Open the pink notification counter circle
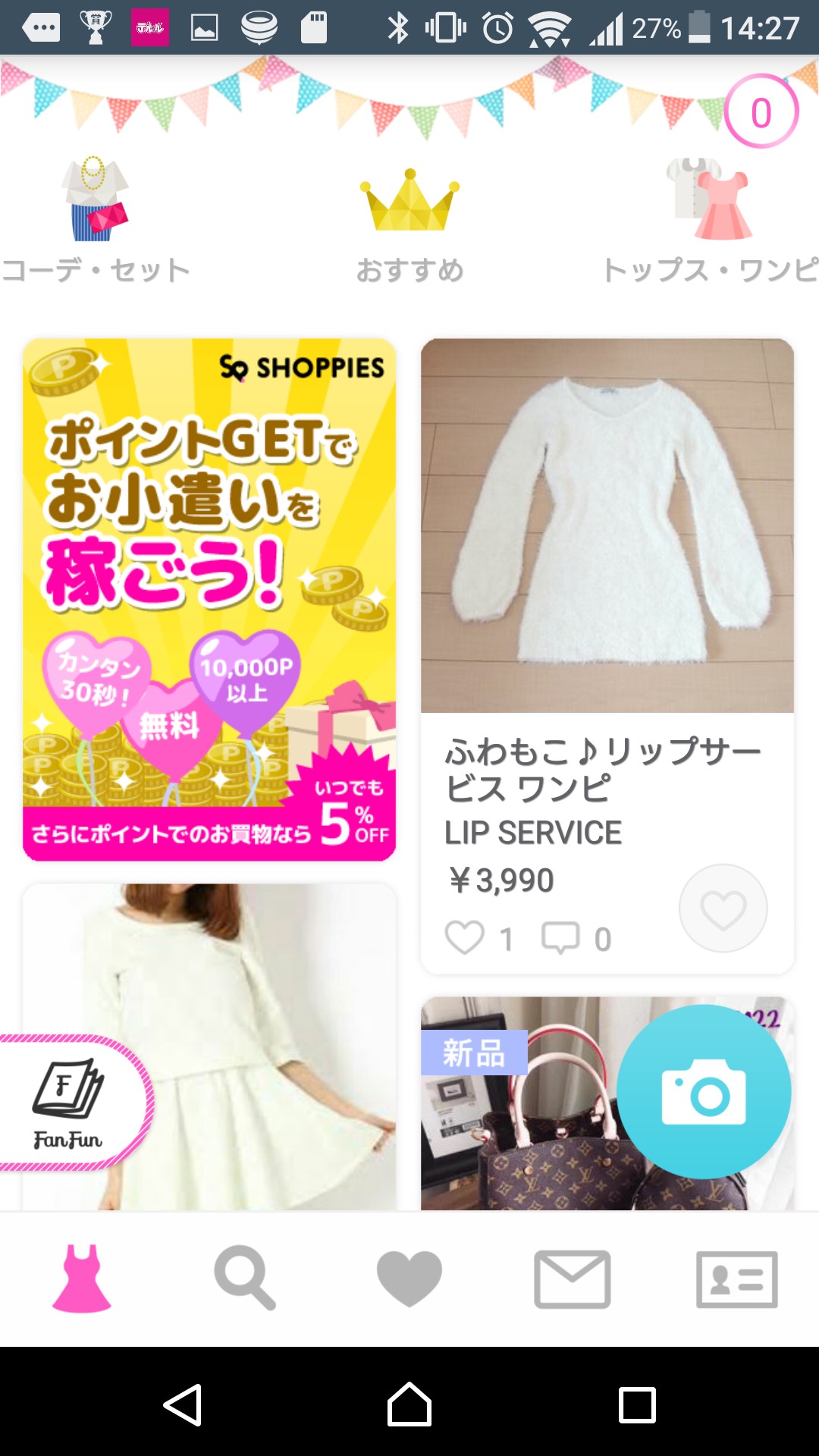Image resolution: width=819 pixels, height=1456 pixels. tap(761, 111)
